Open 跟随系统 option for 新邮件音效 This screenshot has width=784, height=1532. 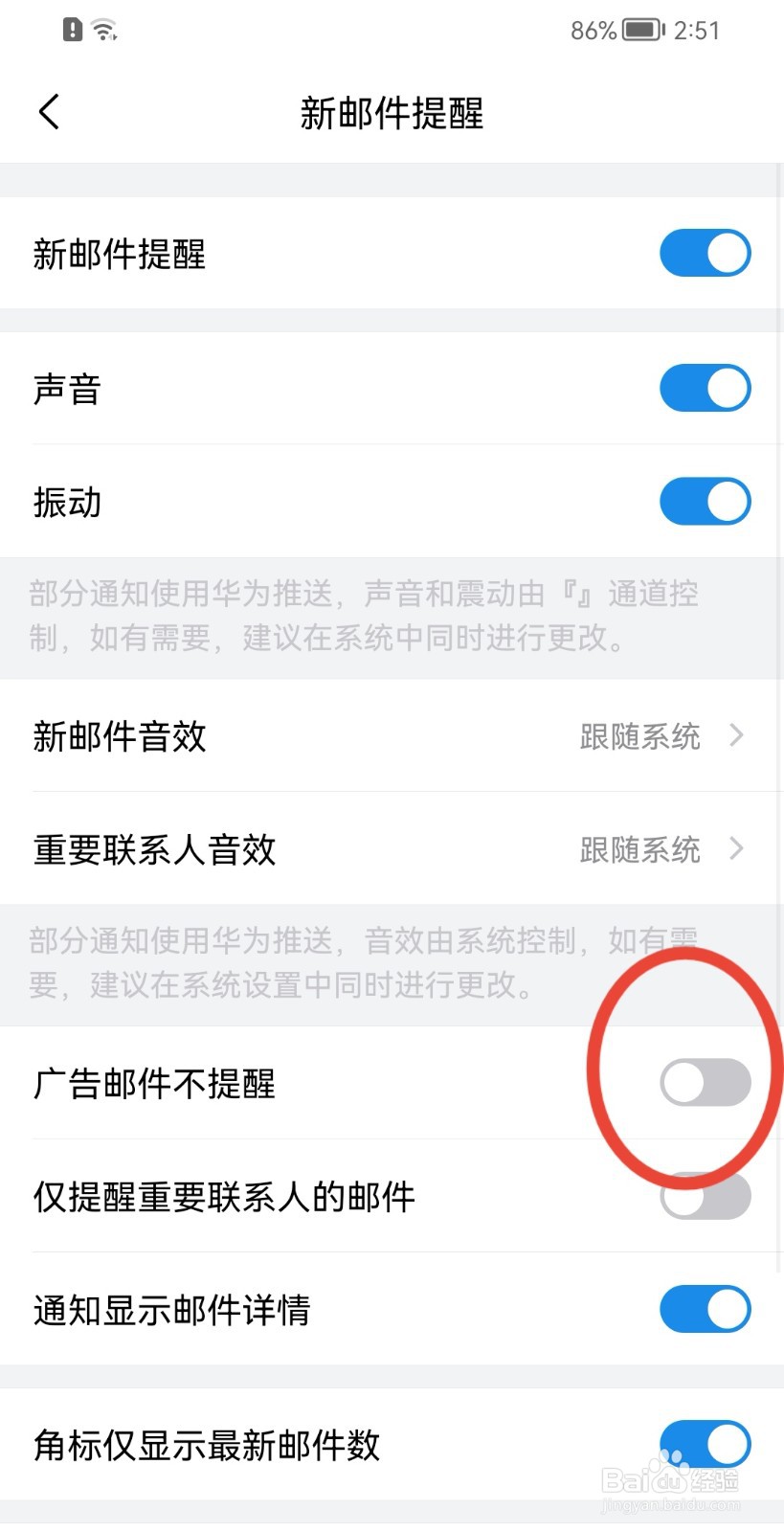[x=639, y=736]
